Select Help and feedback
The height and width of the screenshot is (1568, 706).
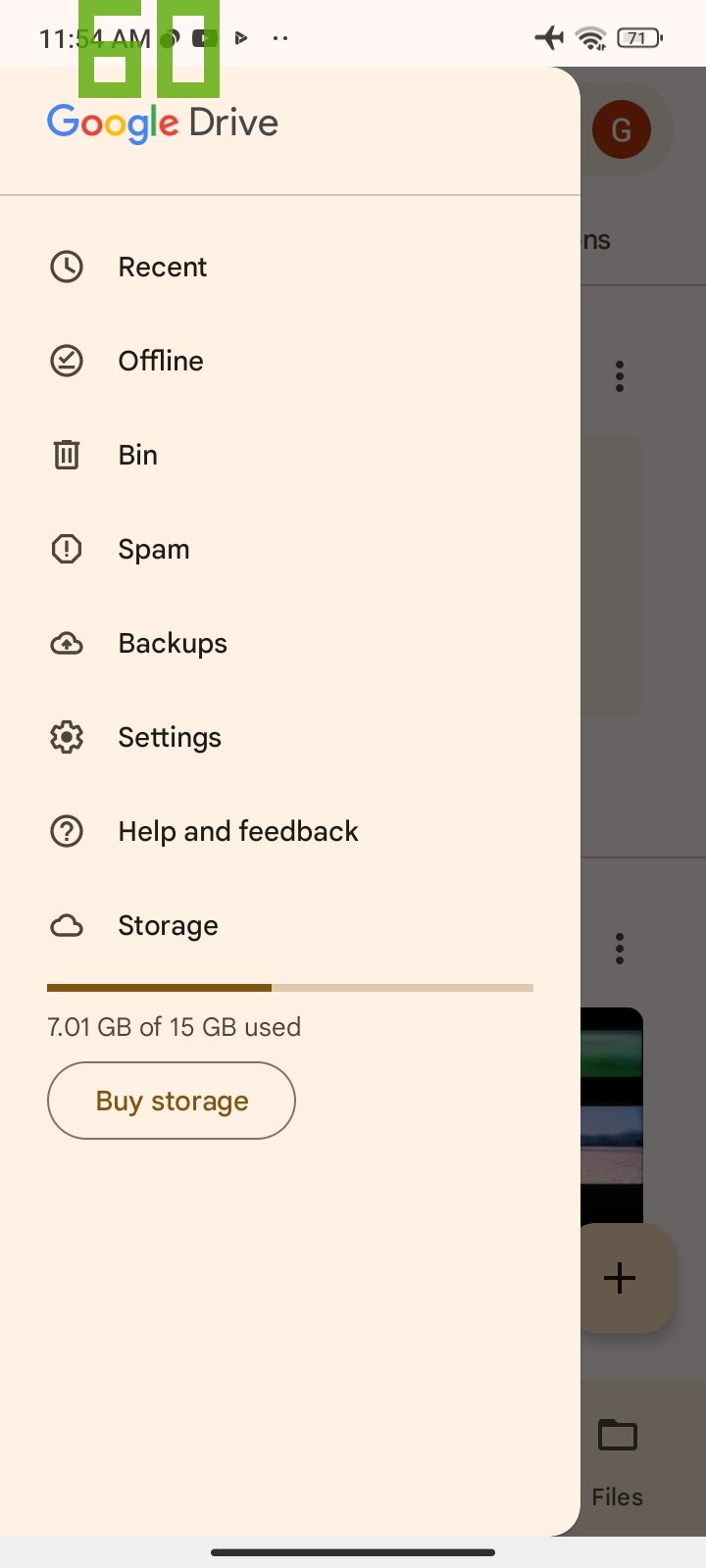pos(290,831)
